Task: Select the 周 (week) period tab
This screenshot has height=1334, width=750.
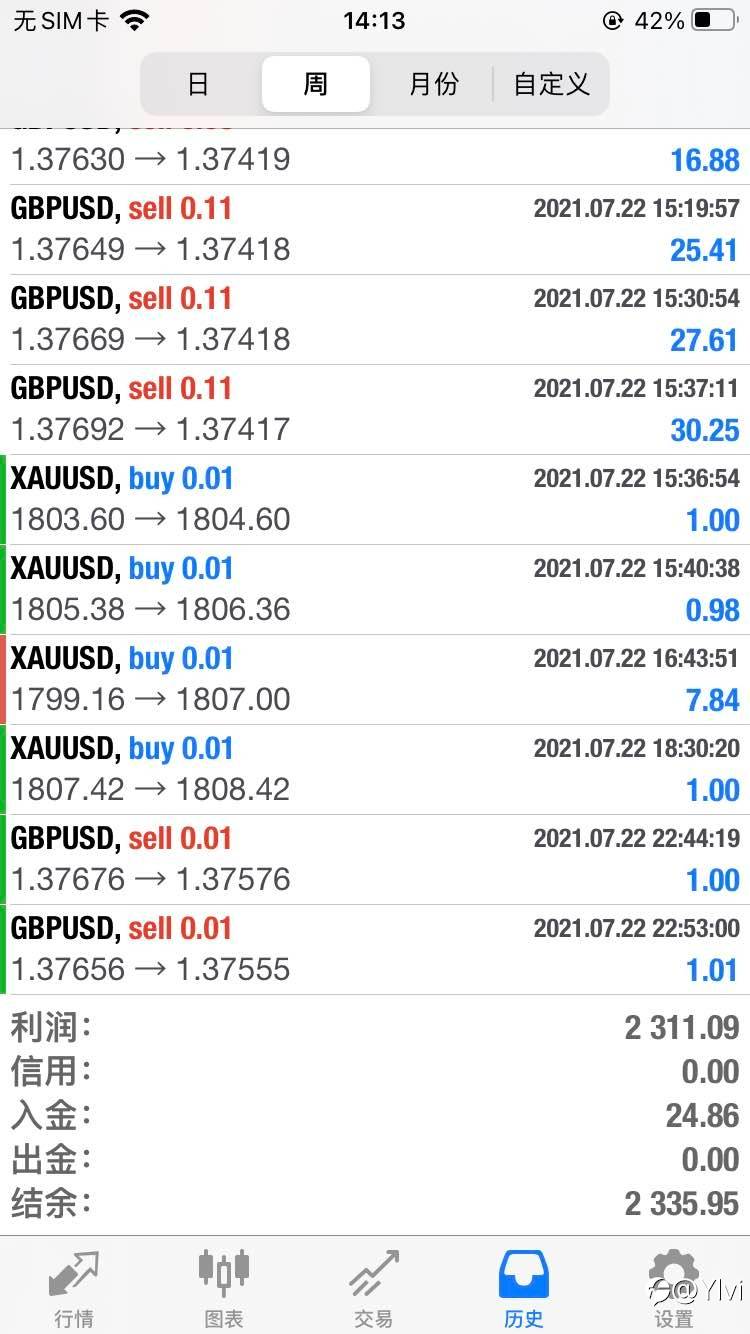Action: point(316,84)
